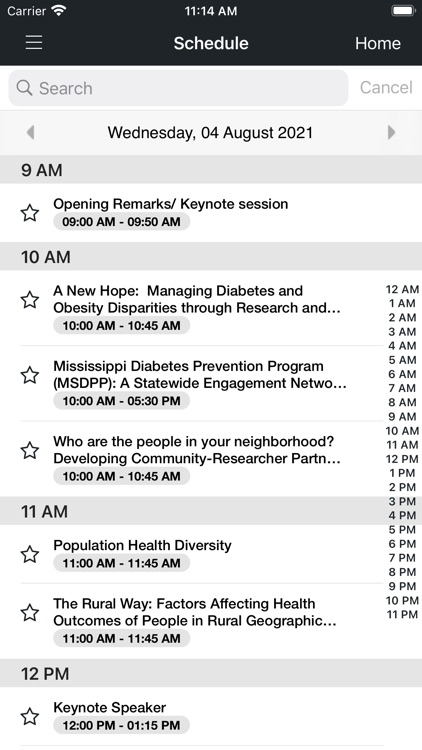
Task: Open Mississippi Diabetes Prevention Program session
Action: click(201, 383)
